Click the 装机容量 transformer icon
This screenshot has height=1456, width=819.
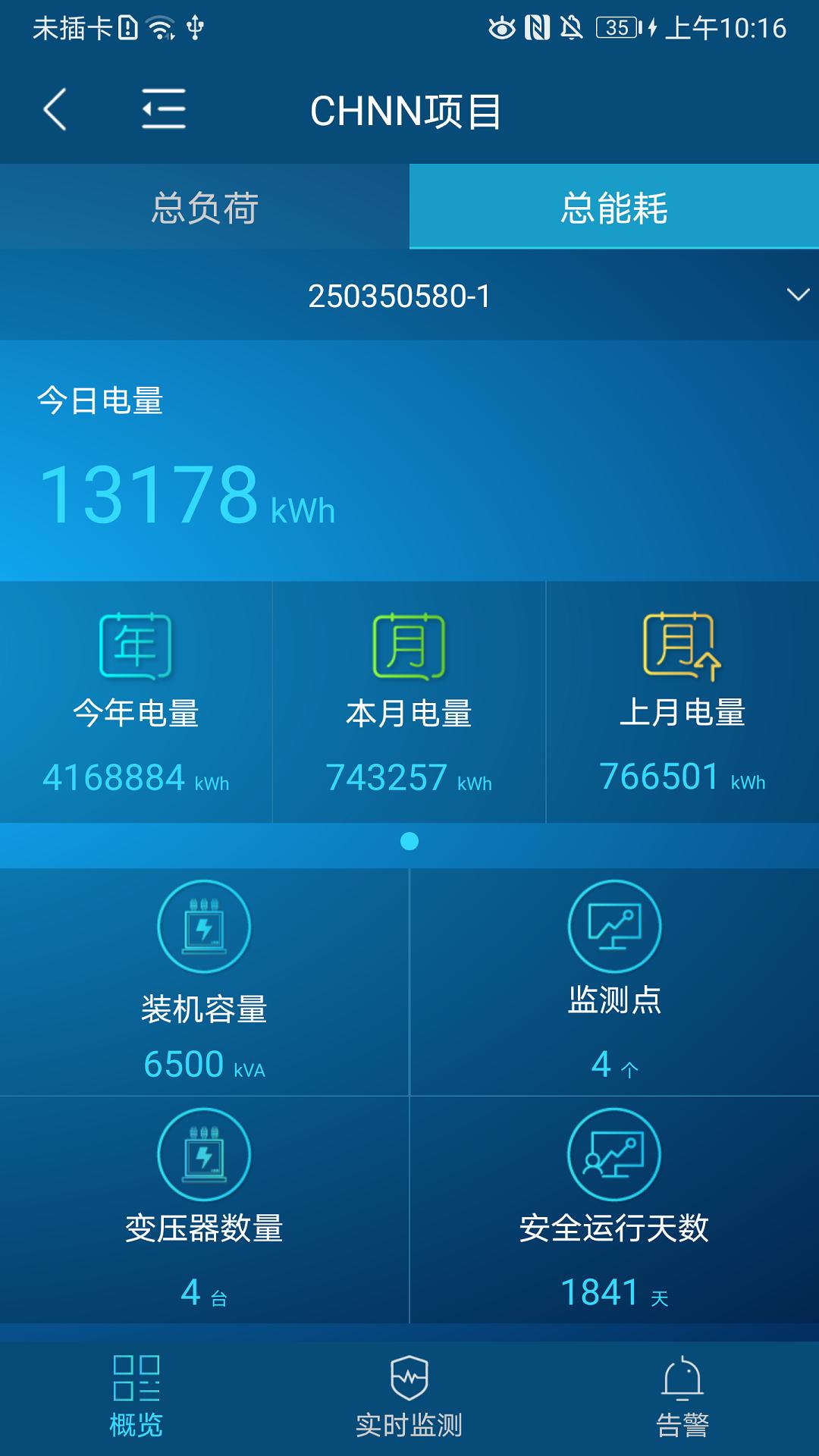(203, 927)
